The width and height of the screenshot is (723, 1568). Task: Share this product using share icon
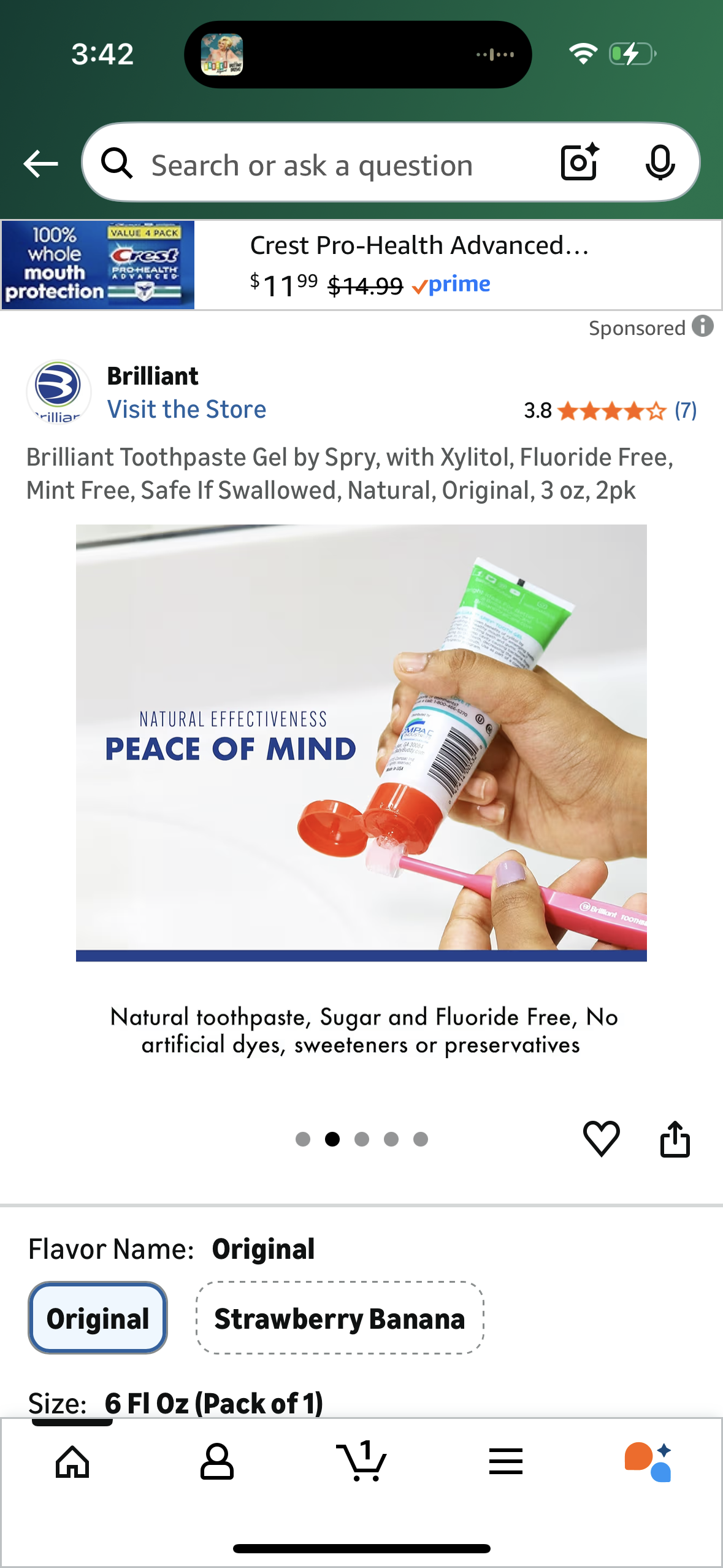tap(675, 1139)
